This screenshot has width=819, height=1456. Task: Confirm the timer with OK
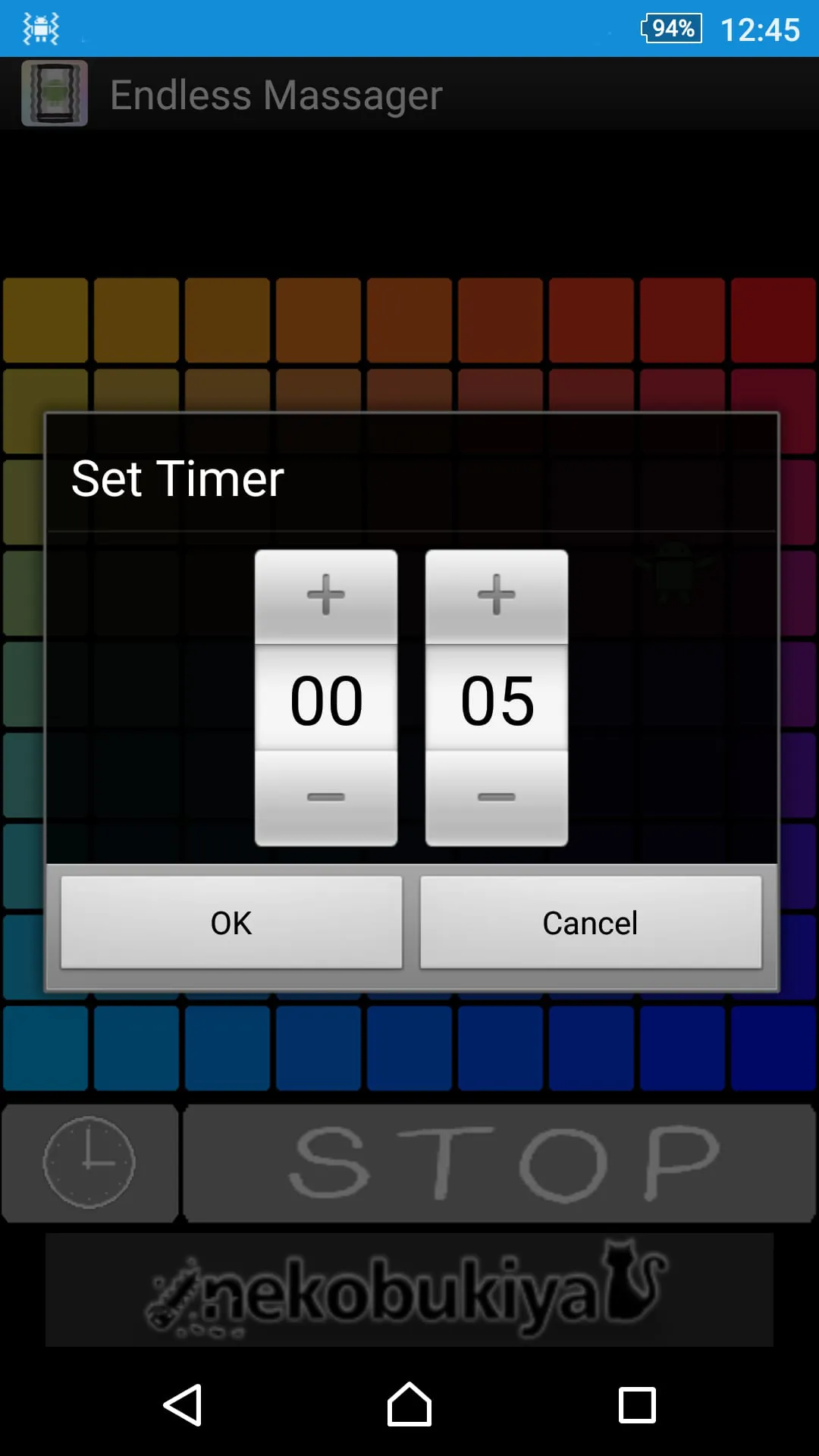pos(231,922)
